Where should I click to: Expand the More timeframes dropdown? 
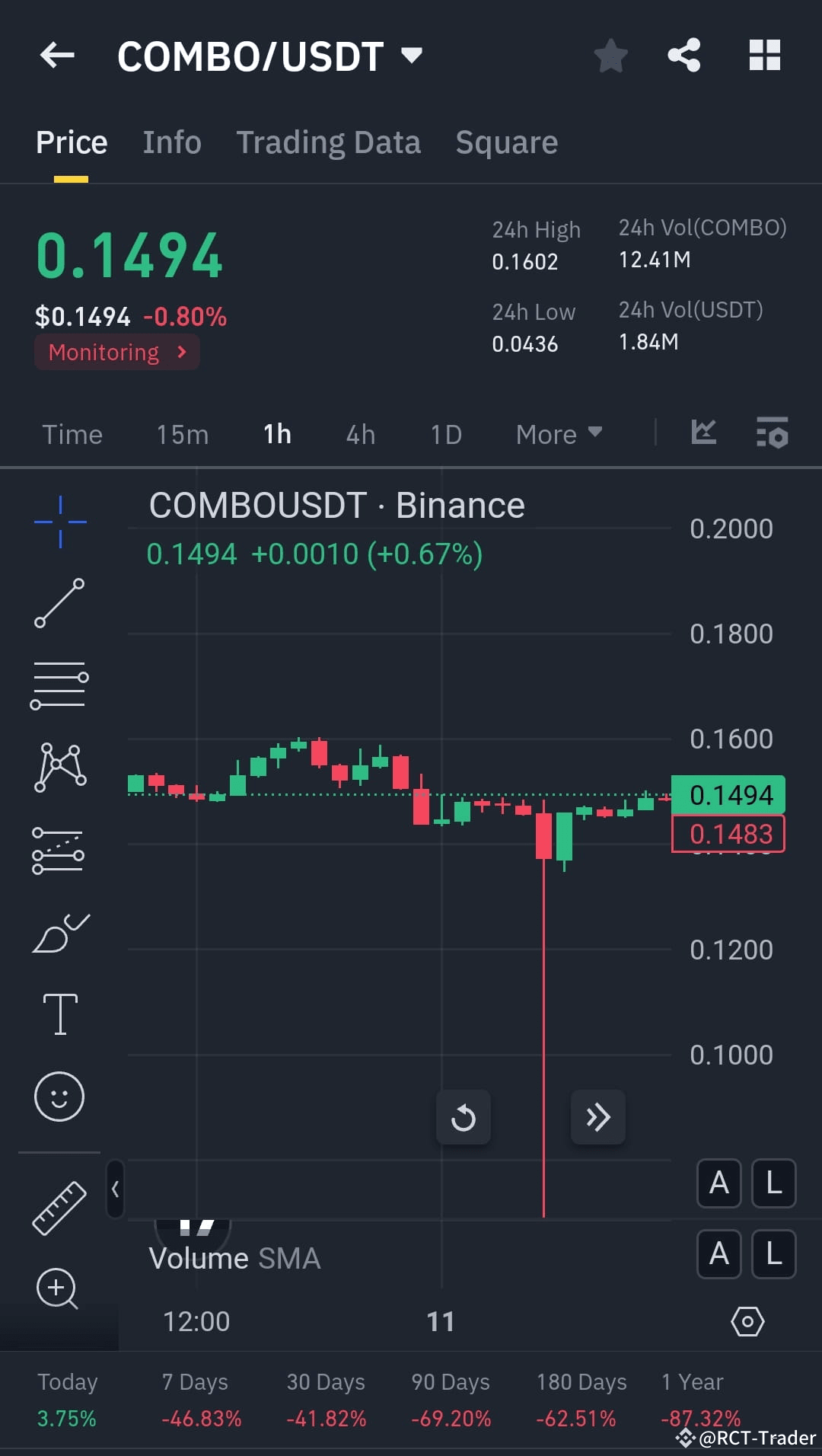(558, 433)
